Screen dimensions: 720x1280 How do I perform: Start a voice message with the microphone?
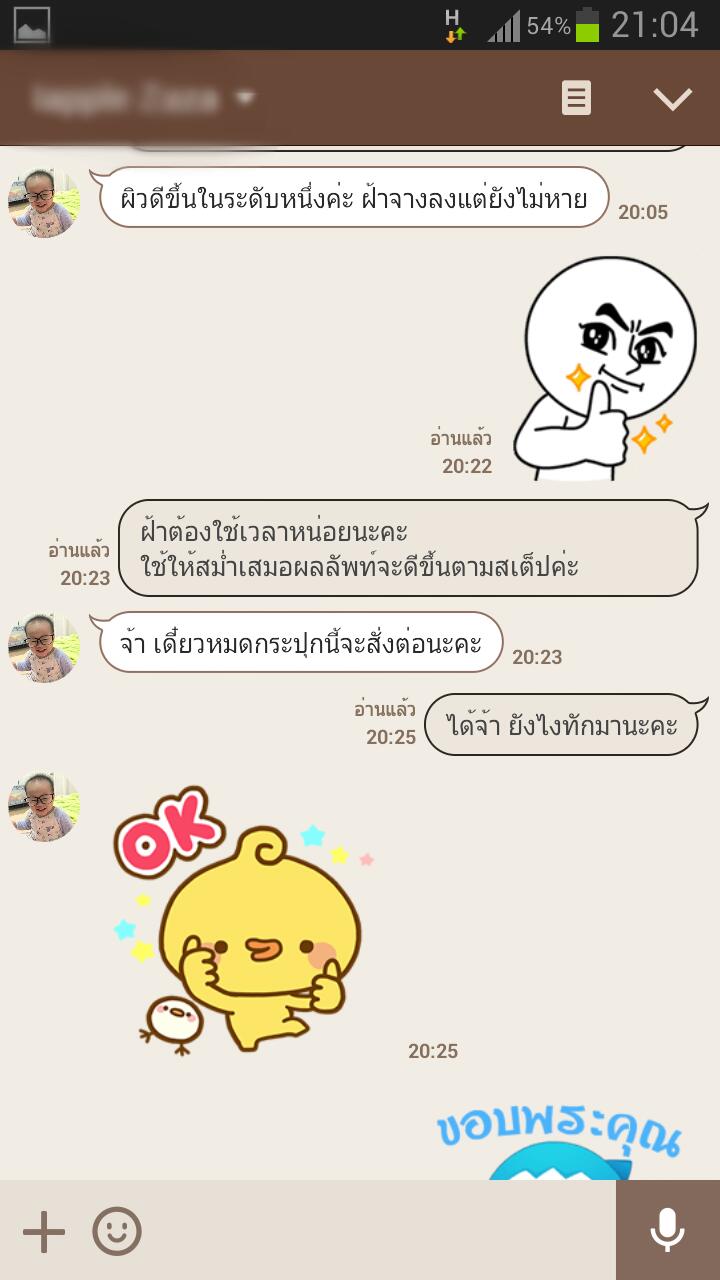coord(667,1230)
